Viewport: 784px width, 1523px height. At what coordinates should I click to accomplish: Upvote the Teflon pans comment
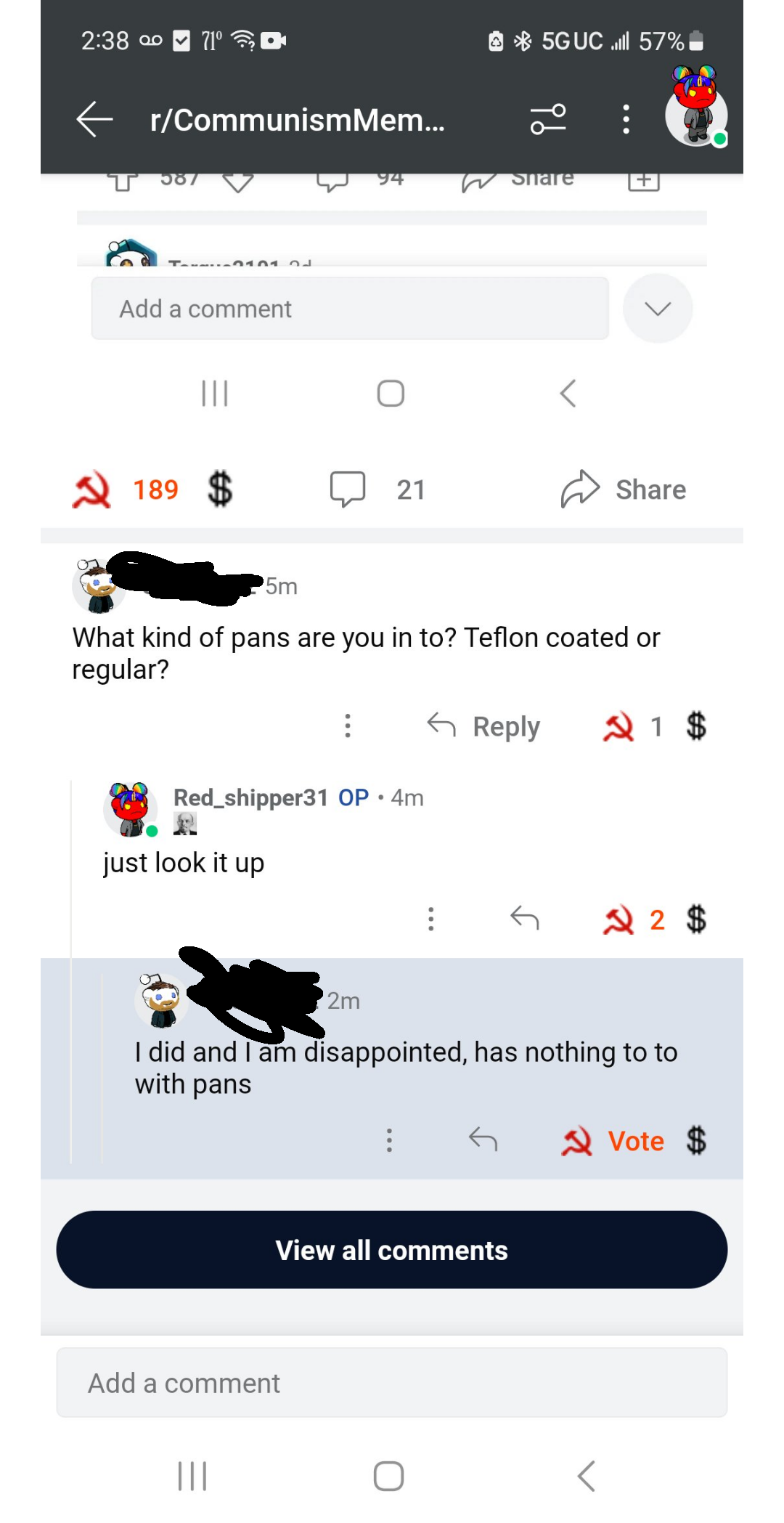click(x=618, y=726)
